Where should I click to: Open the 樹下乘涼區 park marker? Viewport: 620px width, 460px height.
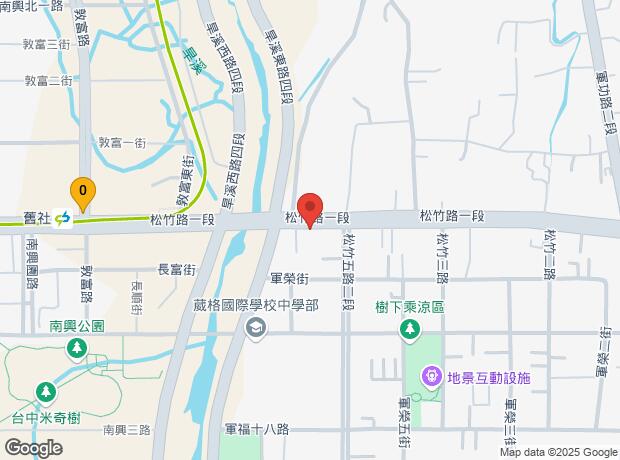coord(410,328)
